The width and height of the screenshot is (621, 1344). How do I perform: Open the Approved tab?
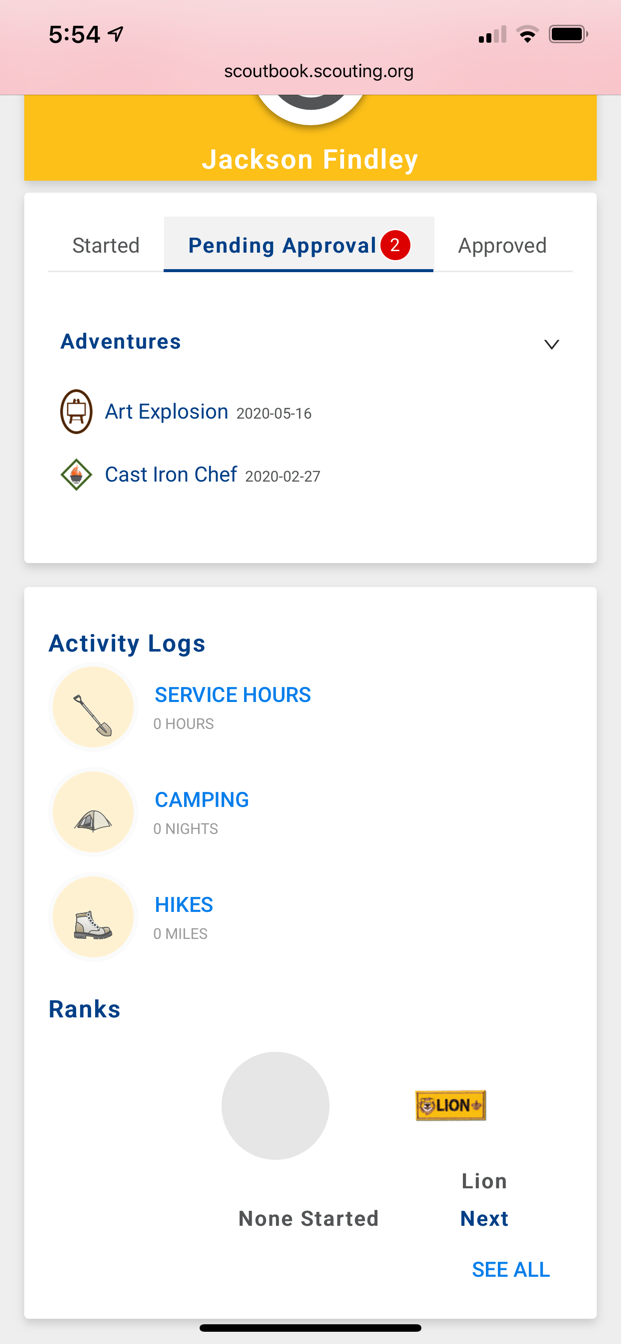pyautogui.click(x=502, y=245)
